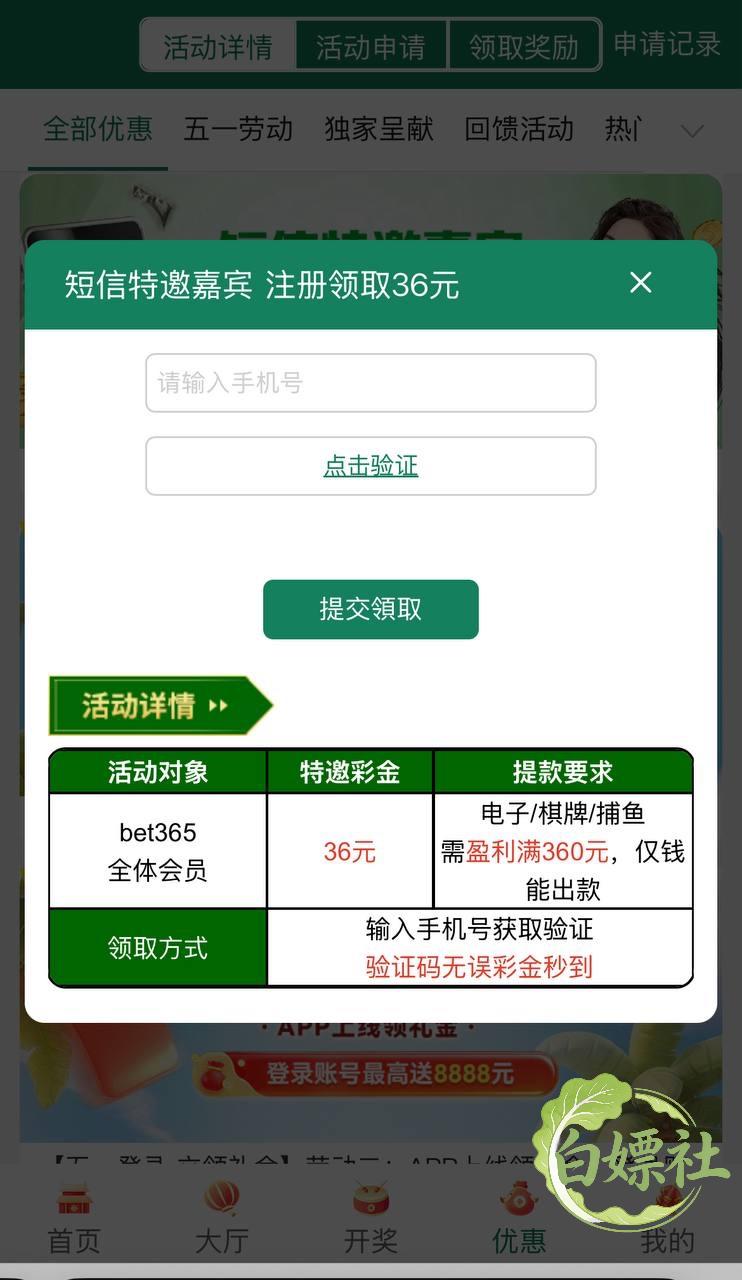Show the 回馈活动 category tab
The image size is (742, 1280).
click(519, 129)
